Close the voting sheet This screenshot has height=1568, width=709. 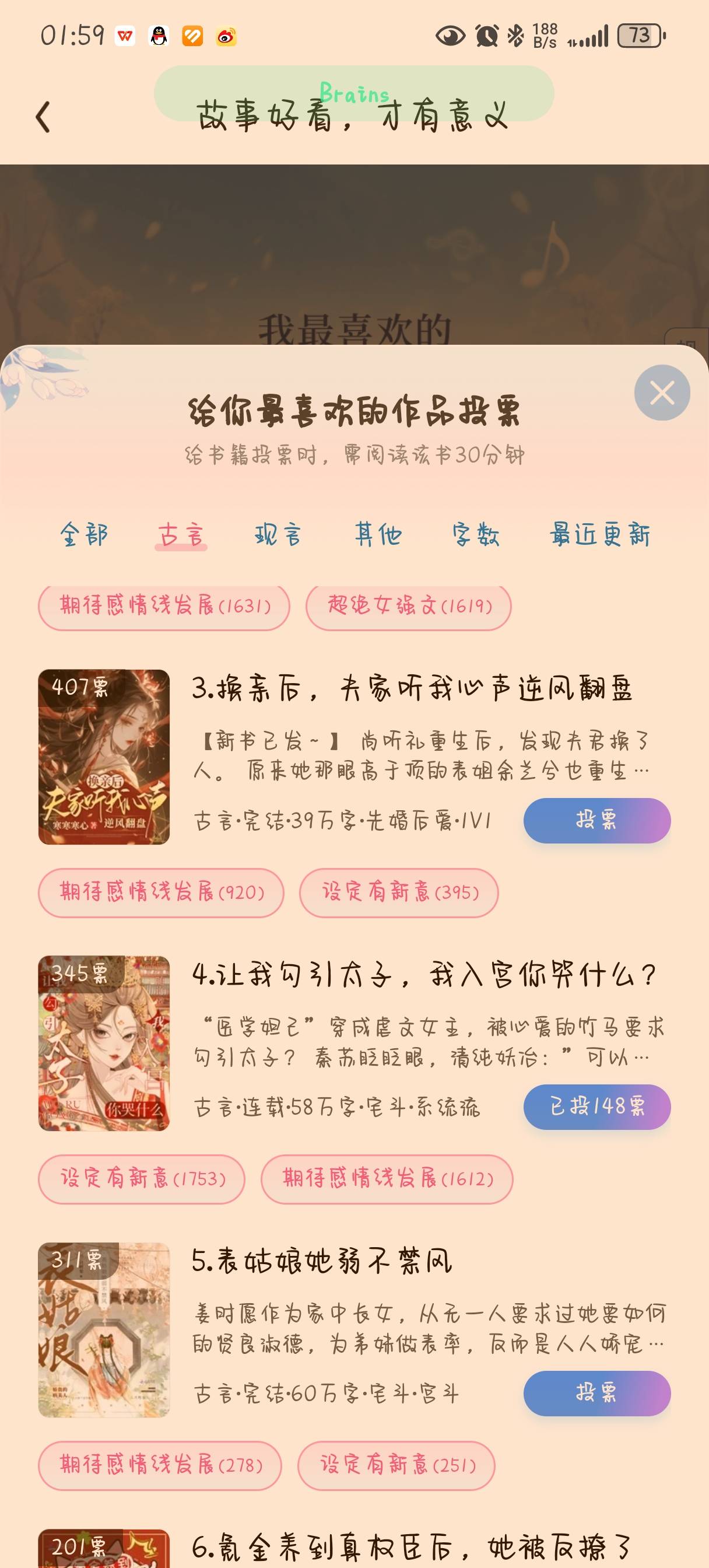662,393
